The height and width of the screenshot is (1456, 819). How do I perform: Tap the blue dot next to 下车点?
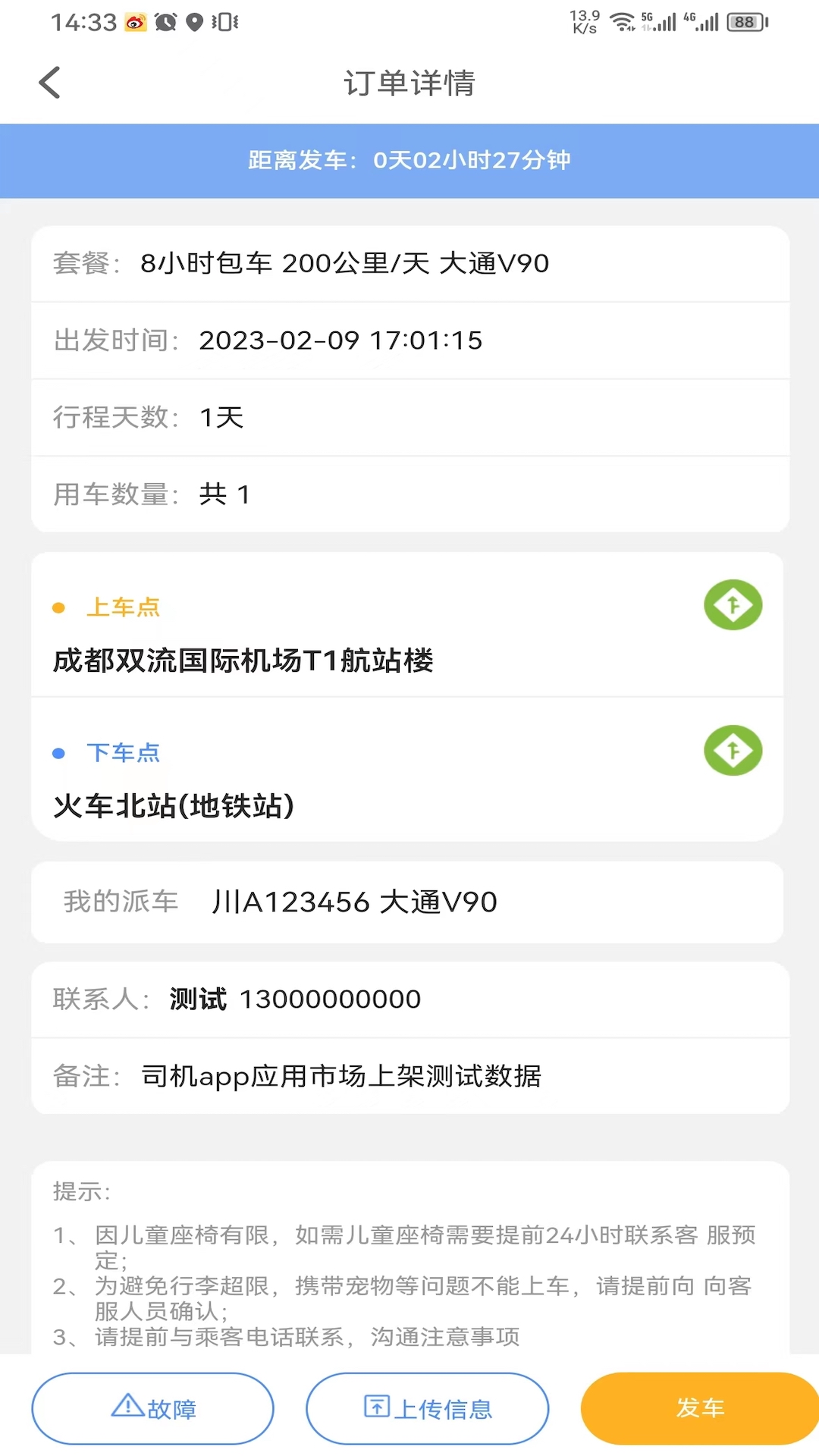click(58, 753)
